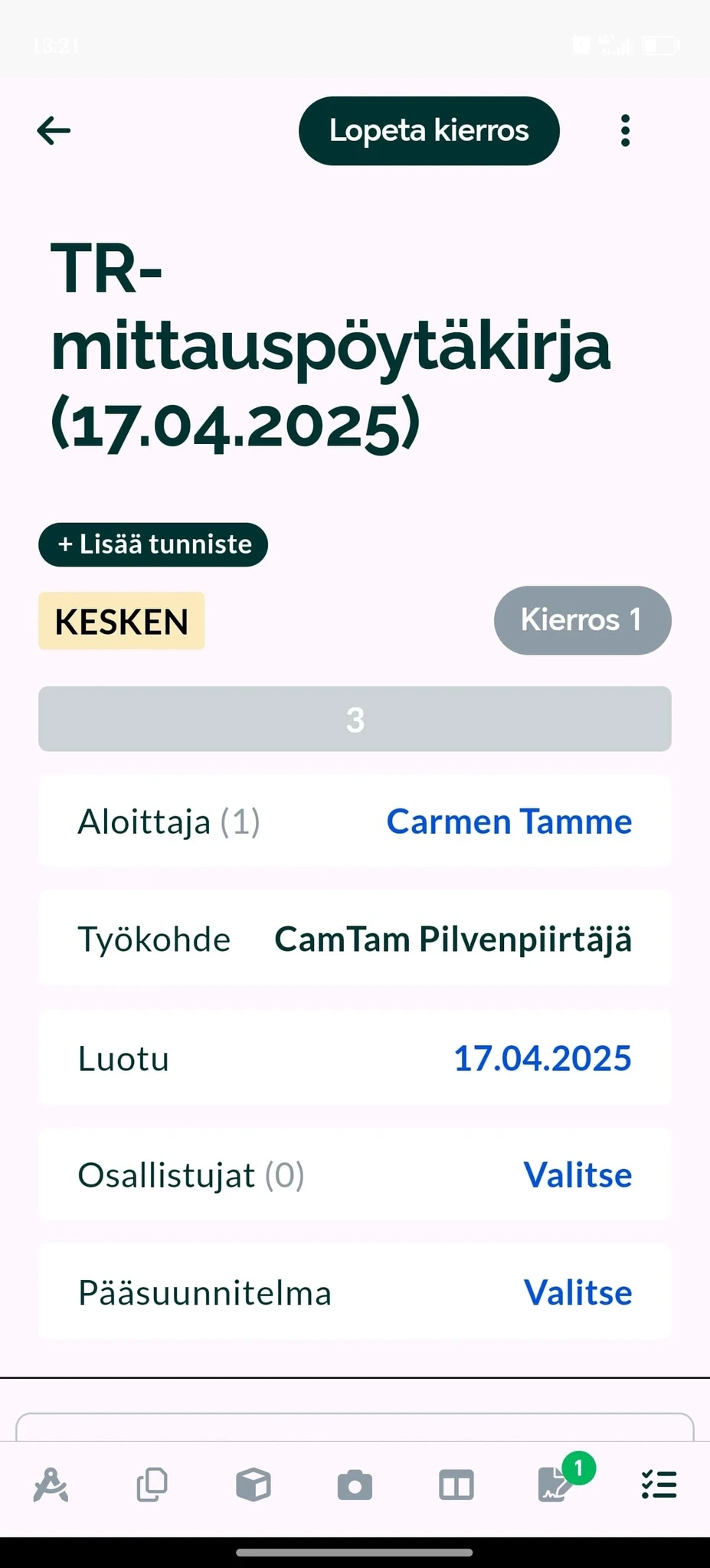Viewport: 710px width, 1568px height.
Task: Open the documents copy tab
Action: (152, 1485)
